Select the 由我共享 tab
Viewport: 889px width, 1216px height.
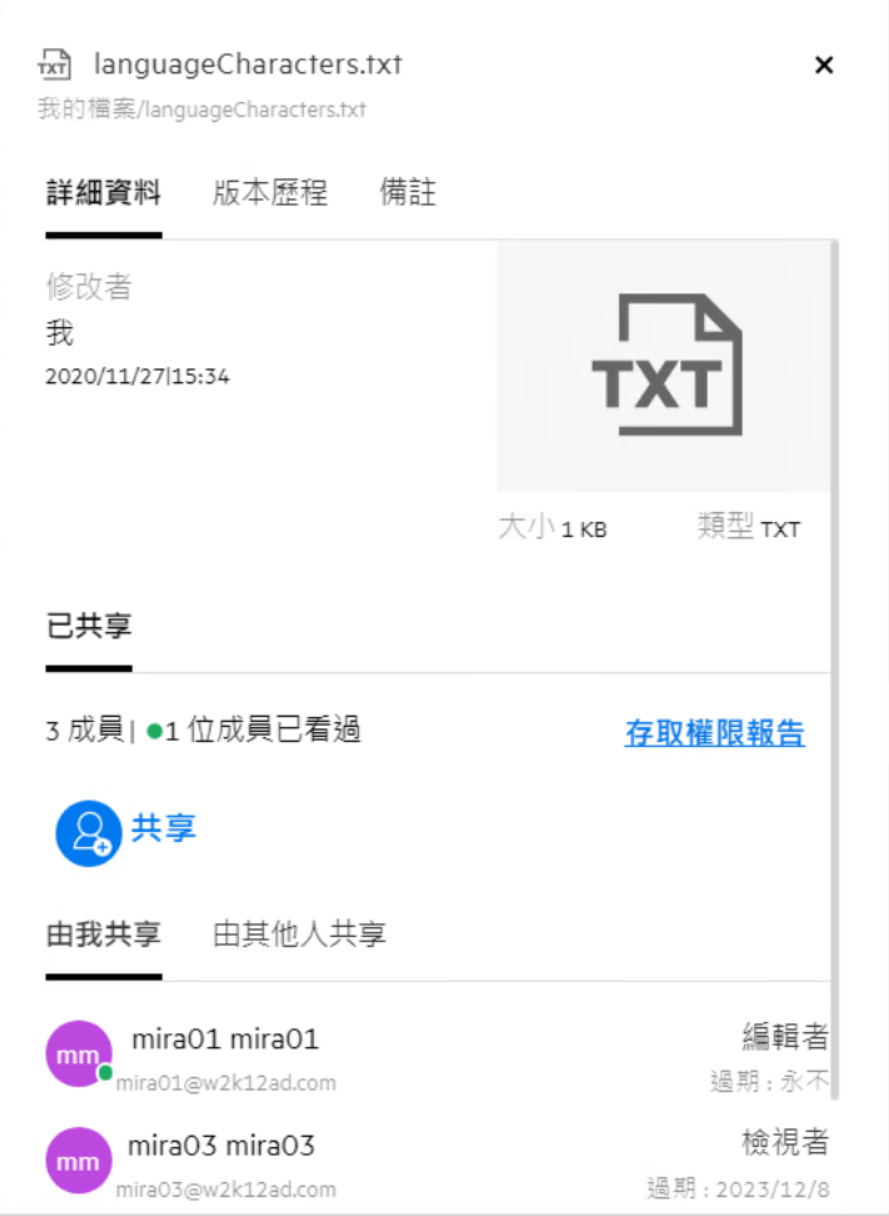pyautogui.click(x=104, y=935)
